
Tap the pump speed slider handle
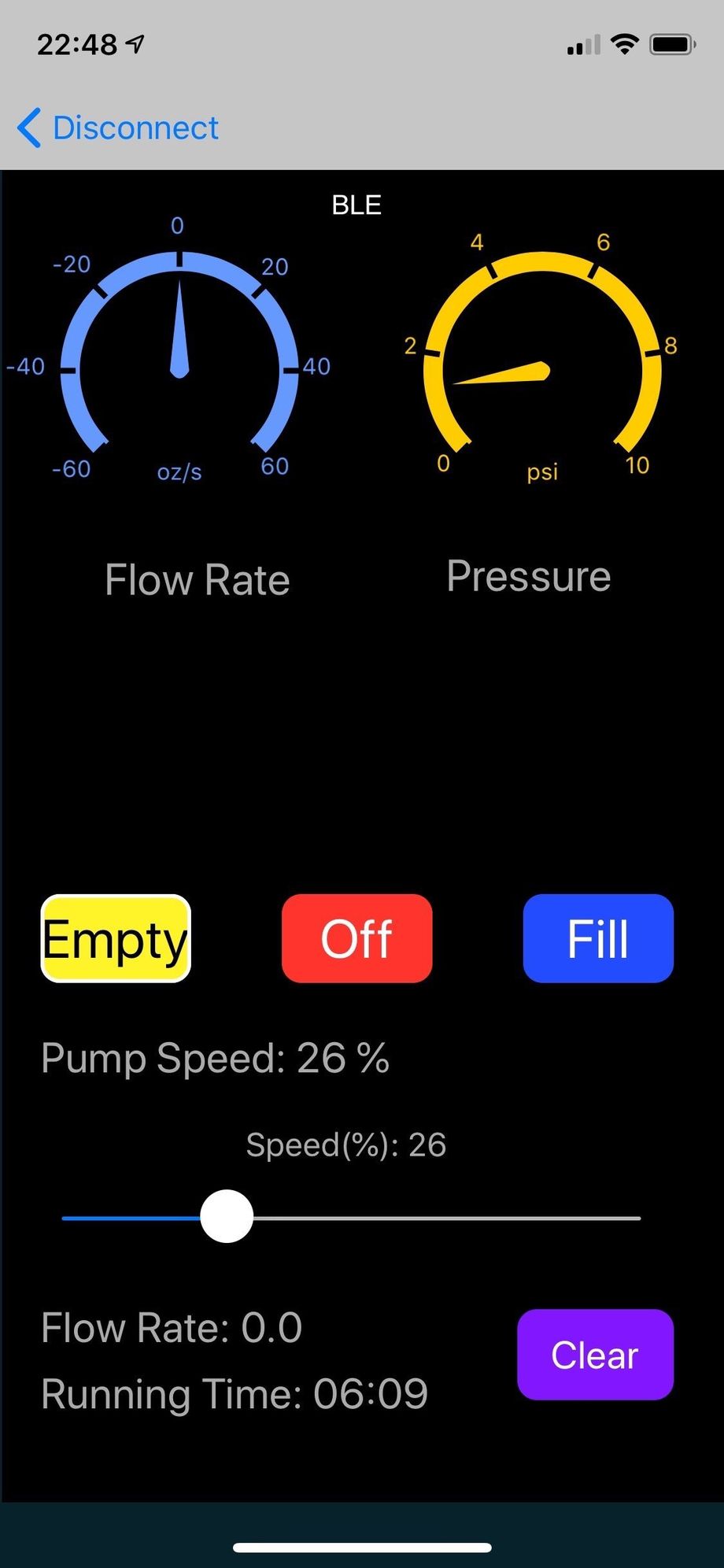click(227, 1216)
